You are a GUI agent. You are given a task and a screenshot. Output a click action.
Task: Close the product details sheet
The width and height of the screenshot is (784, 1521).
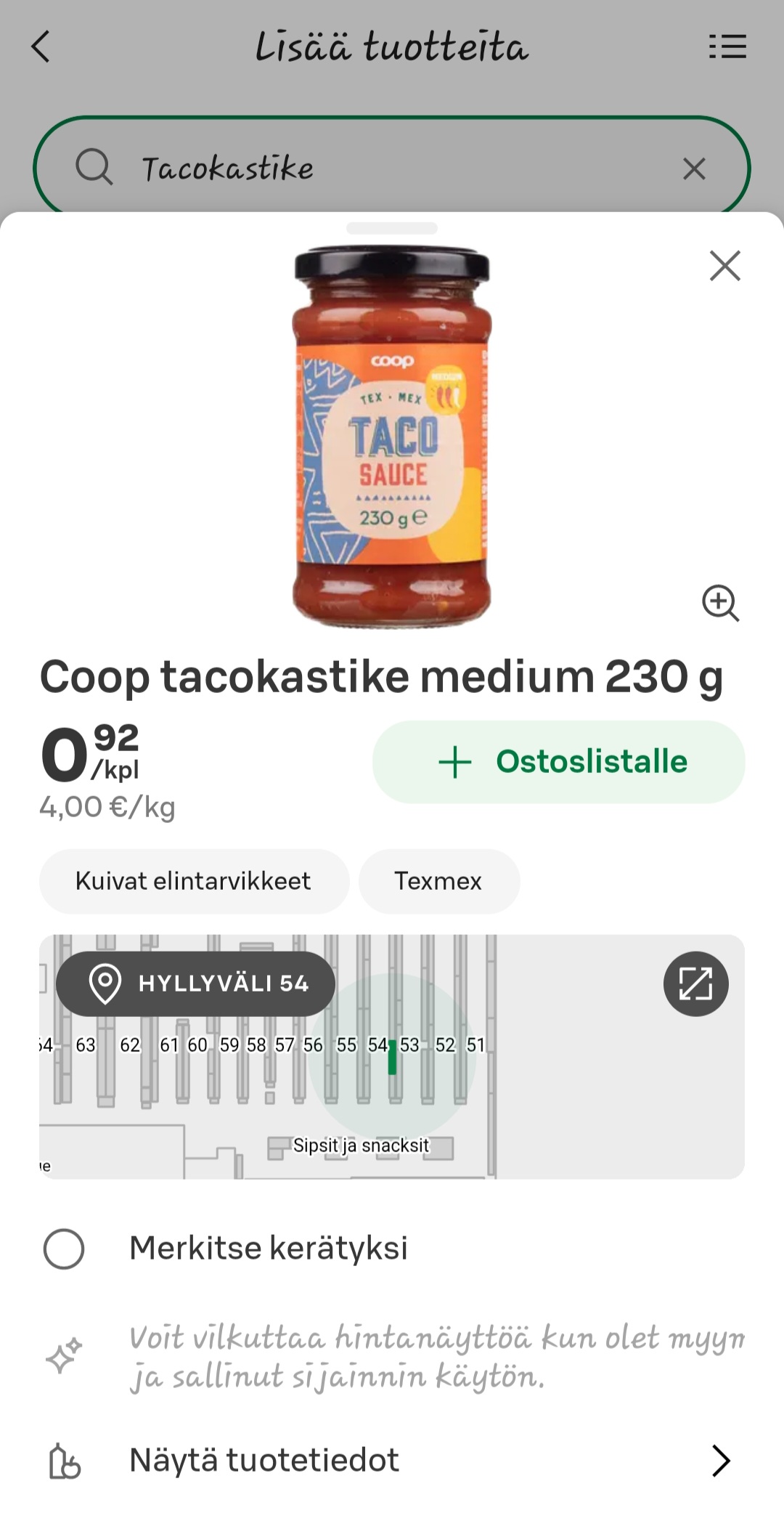point(724,266)
